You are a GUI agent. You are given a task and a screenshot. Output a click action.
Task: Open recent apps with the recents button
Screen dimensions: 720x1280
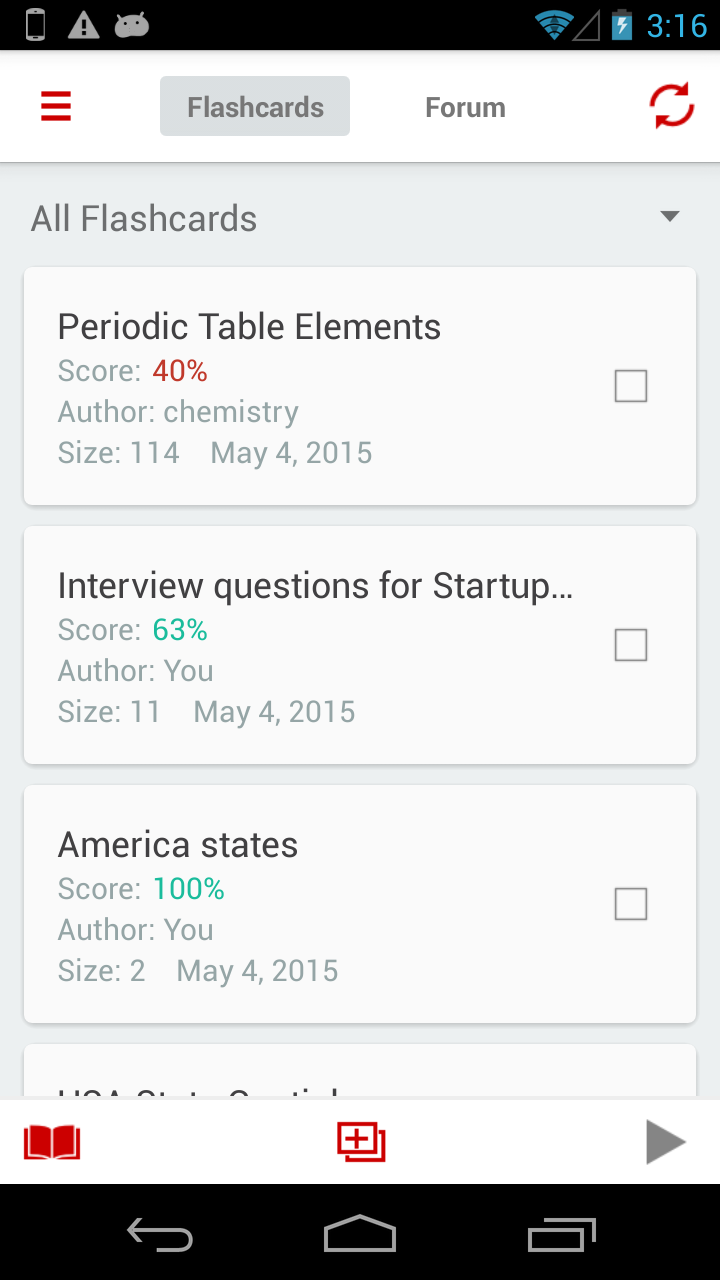point(561,1235)
